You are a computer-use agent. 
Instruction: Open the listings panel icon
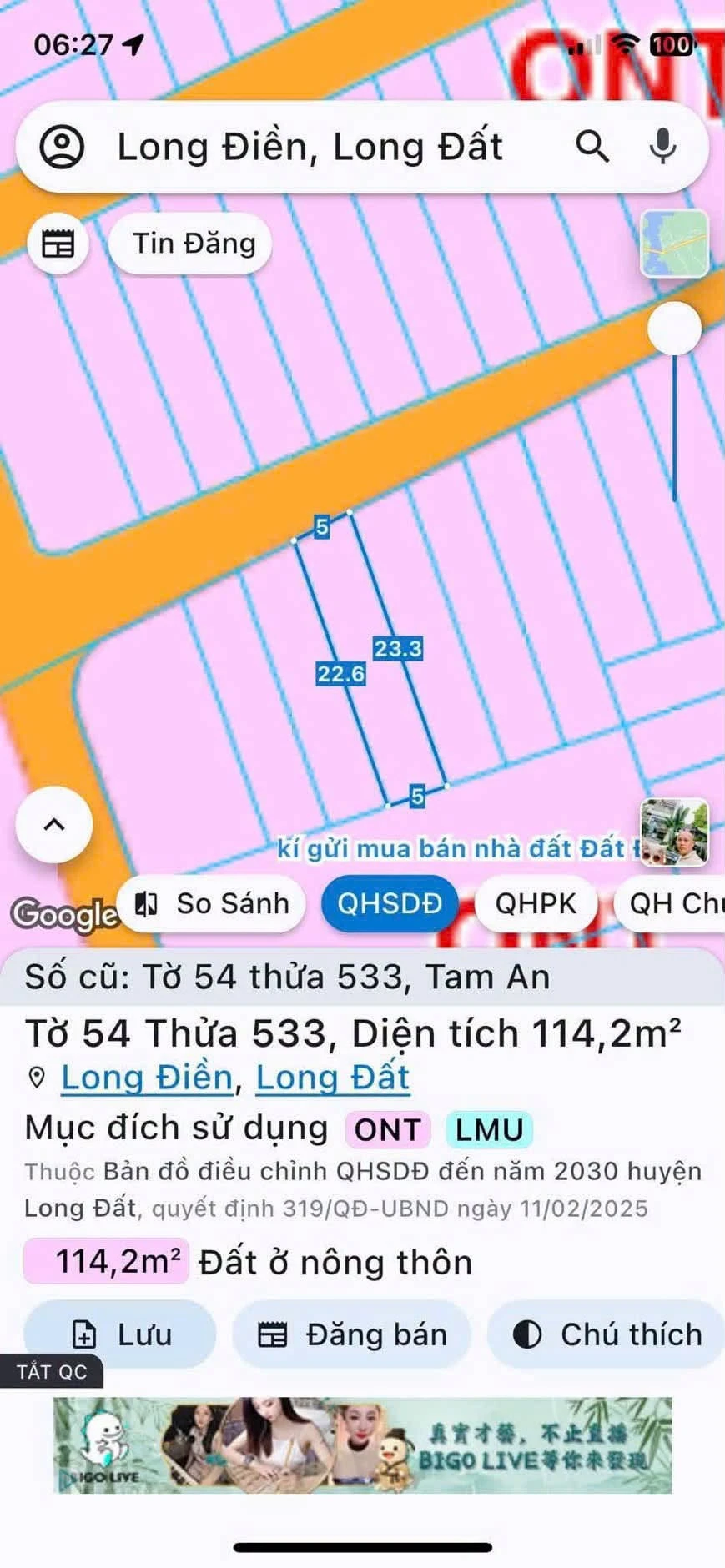[x=58, y=244]
